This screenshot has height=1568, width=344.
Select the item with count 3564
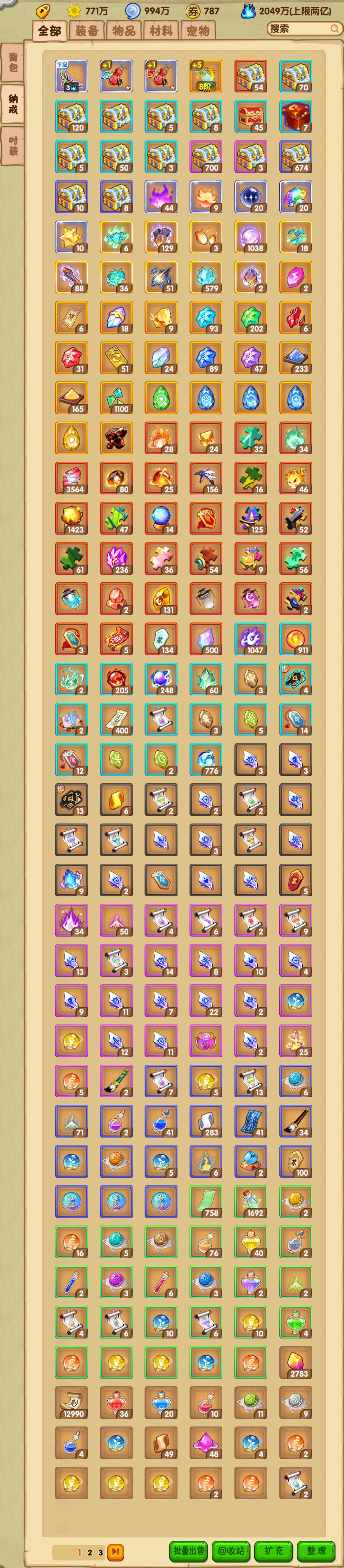tap(71, 478)
